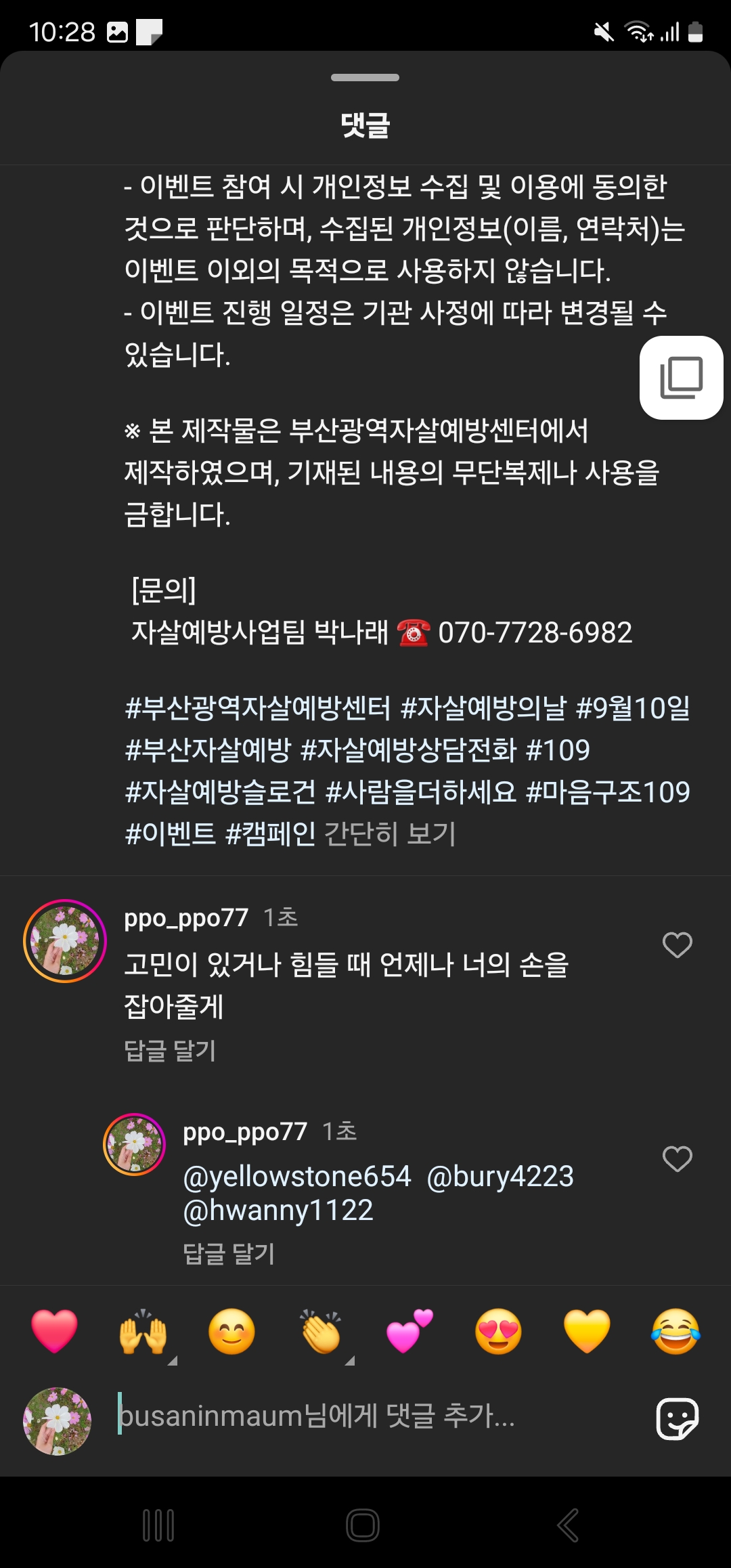Go back using the system navigation button
Viewport: 731px width, 1568px height.
567,1525
